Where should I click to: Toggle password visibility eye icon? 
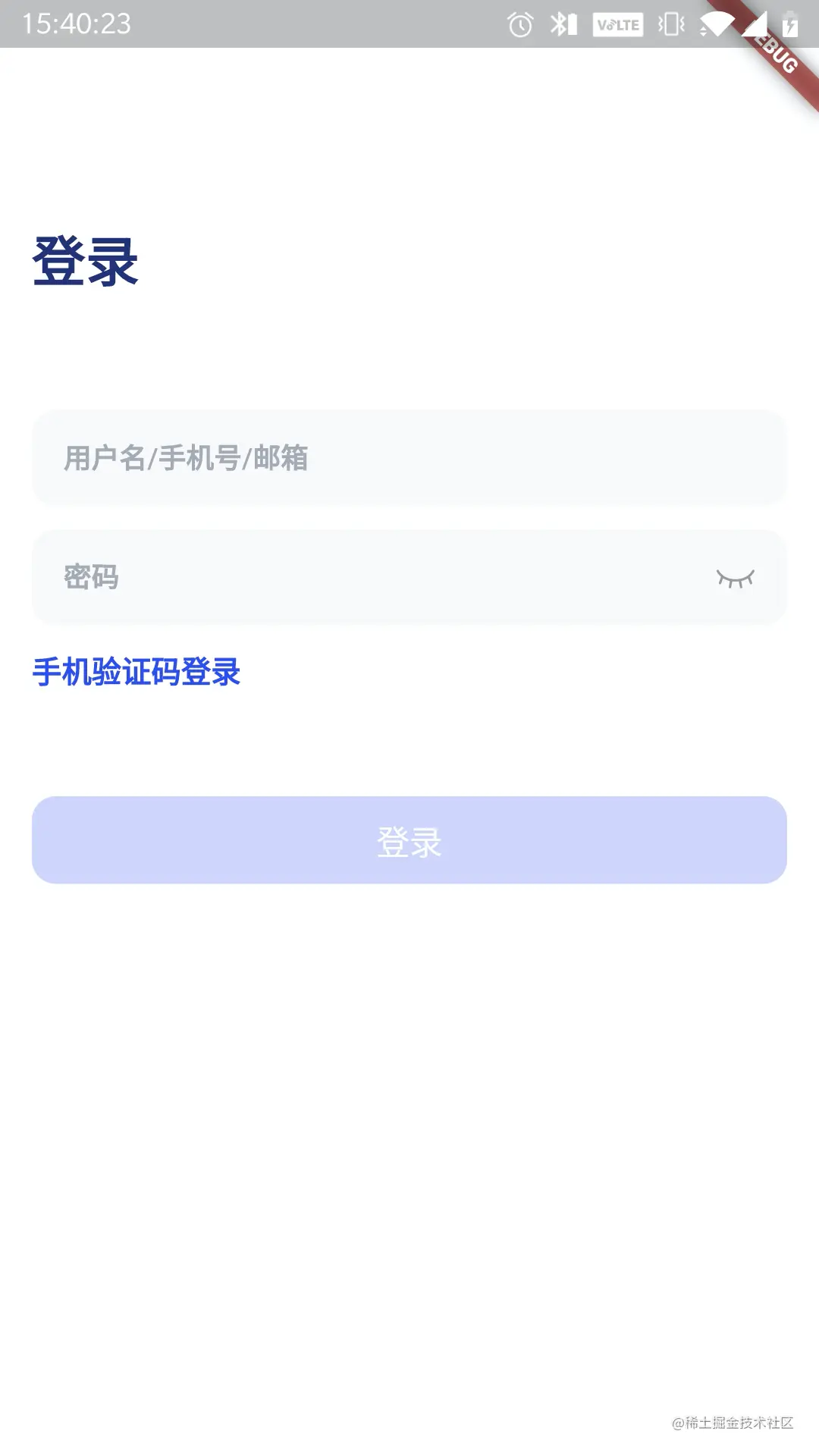pyautogui.click(x=735, y=579)
